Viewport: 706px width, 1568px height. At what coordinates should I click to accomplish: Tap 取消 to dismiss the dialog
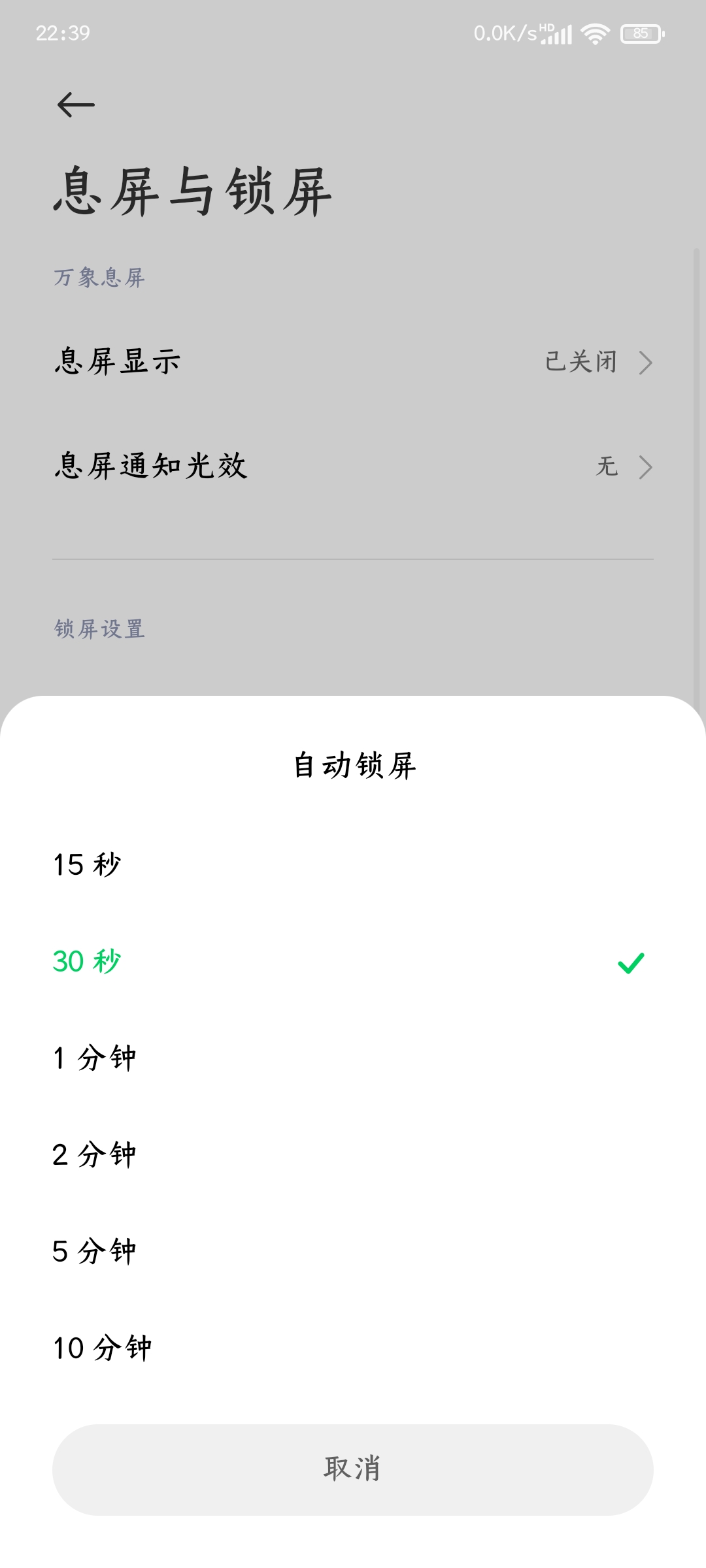(x=353, y=1469)
